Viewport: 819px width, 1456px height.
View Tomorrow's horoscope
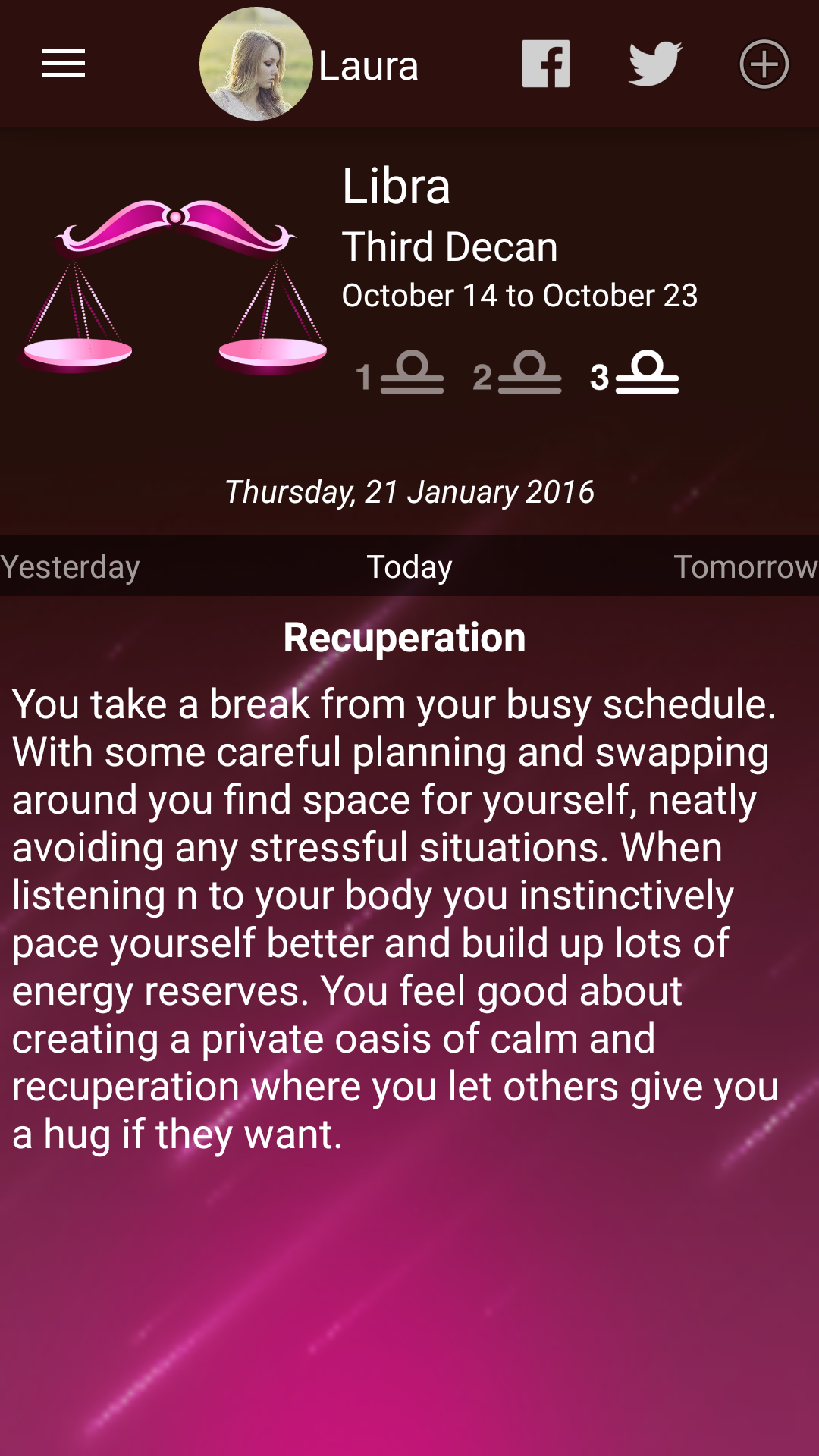(746, 566)
